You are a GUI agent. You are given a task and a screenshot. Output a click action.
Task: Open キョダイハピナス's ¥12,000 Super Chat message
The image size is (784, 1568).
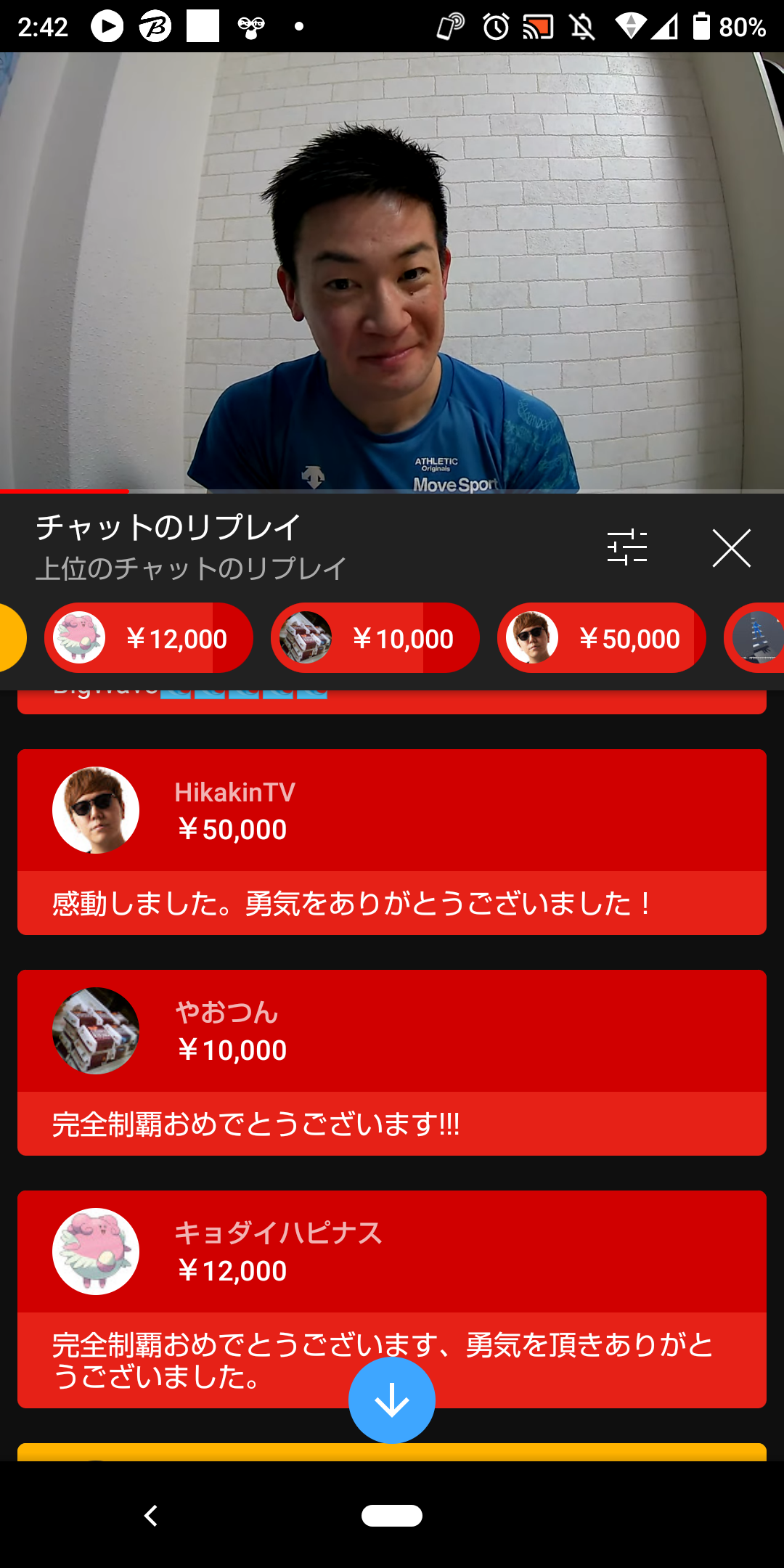click(x=392, y=1299)
